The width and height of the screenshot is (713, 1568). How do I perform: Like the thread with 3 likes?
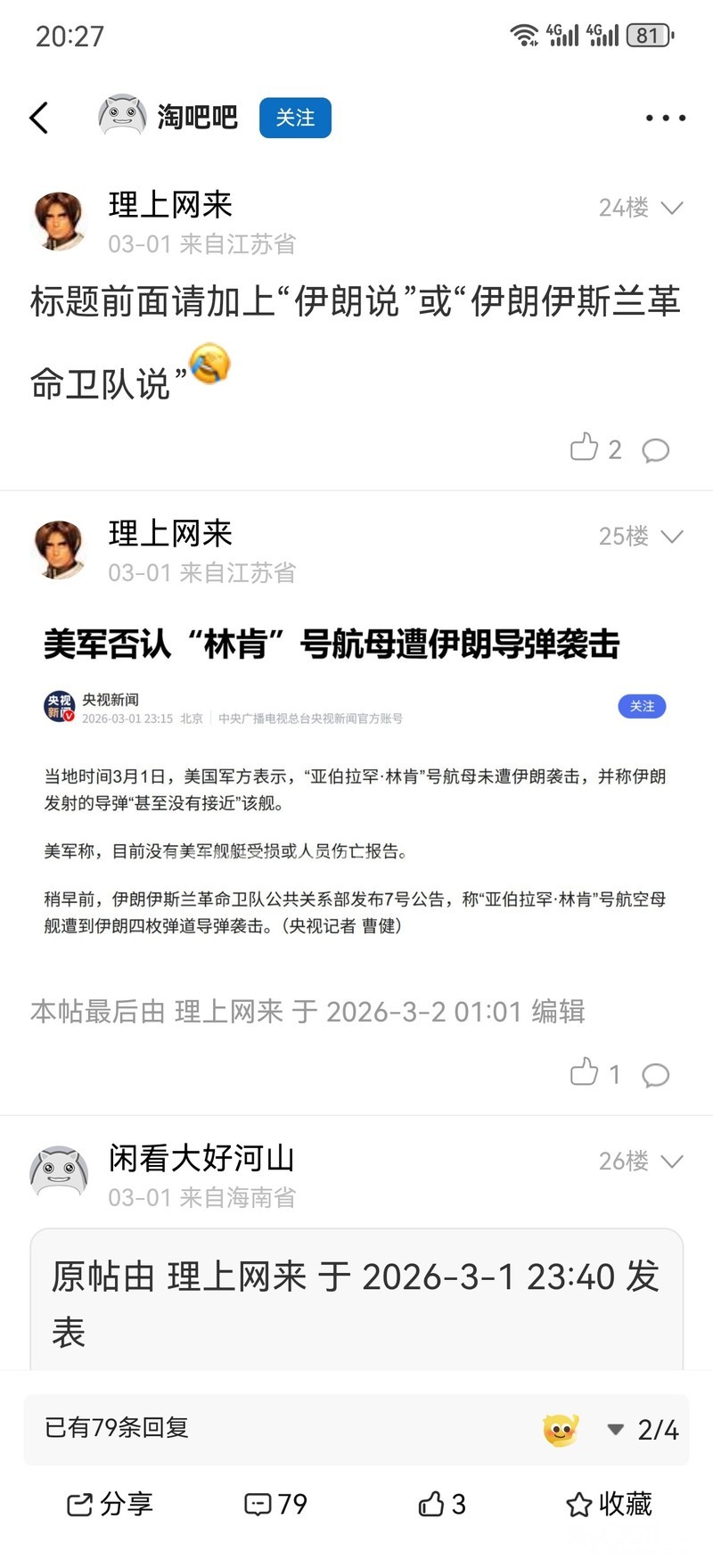tap(442, 1505)
